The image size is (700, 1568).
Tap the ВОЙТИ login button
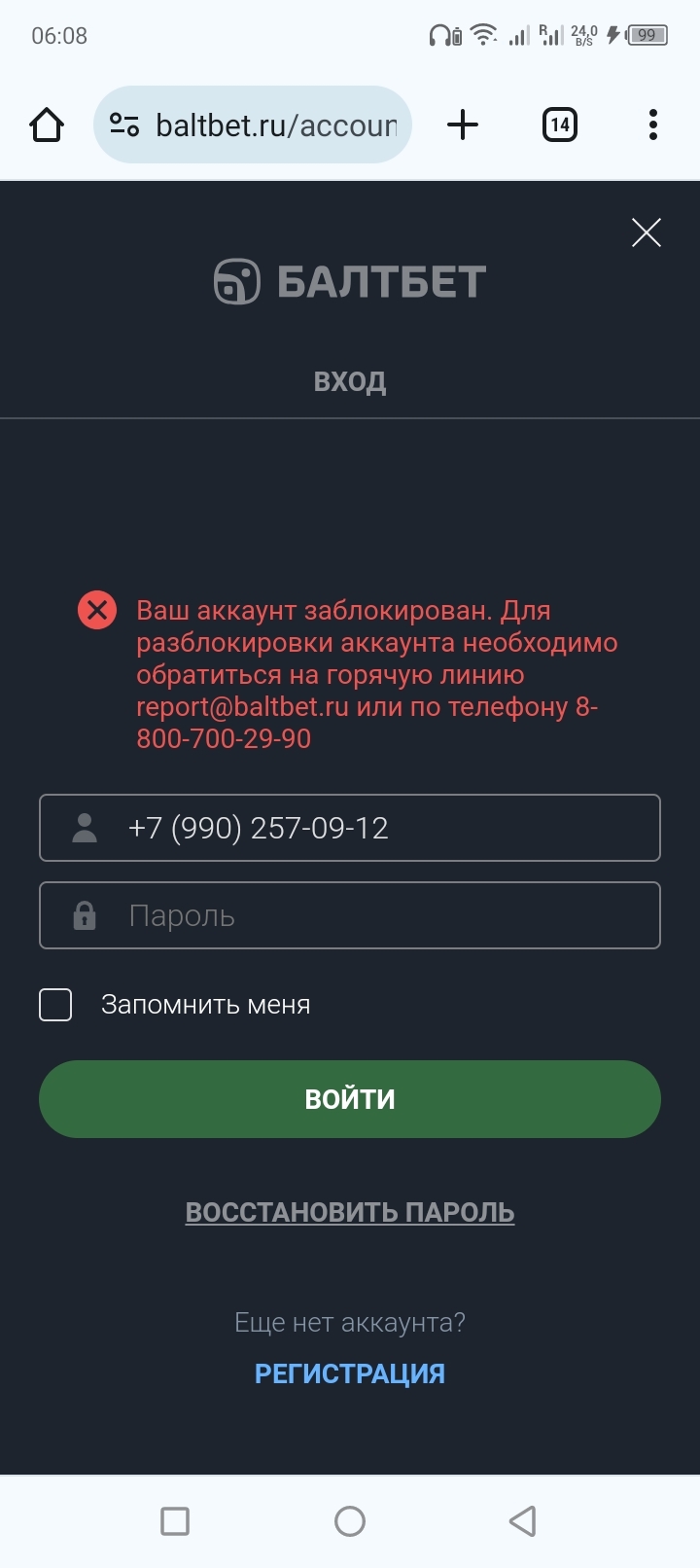tap(350, 1099)
